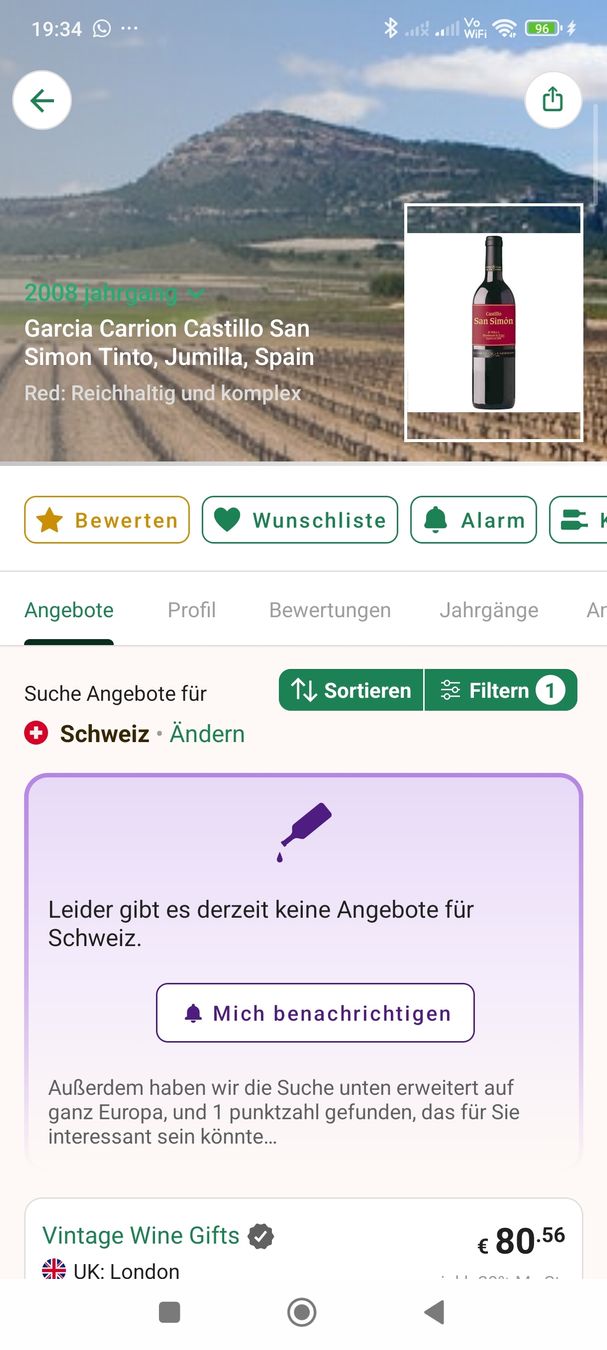
Task: Select the Angebote tab
Action: [69, 610]
